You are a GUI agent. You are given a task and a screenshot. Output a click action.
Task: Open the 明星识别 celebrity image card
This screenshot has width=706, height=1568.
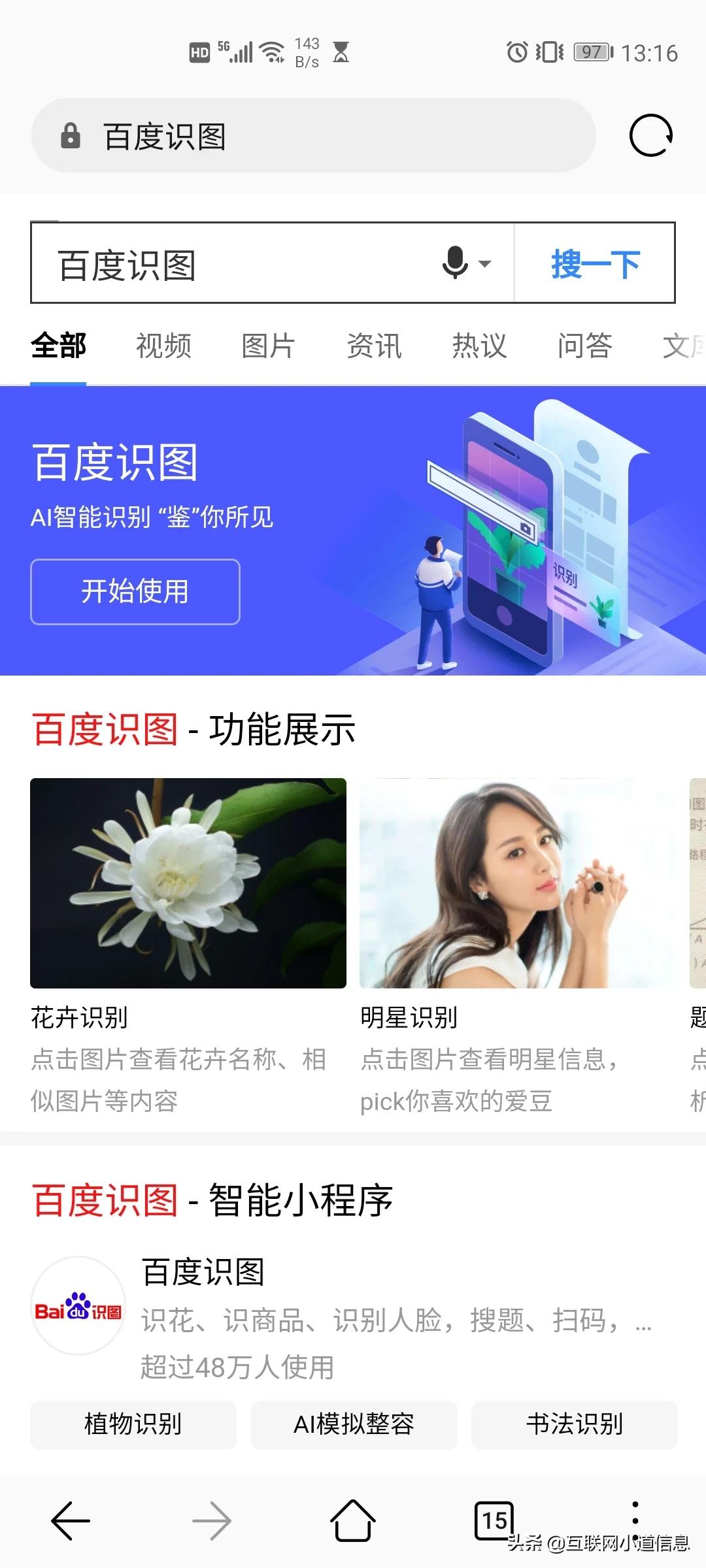click(518, 883)
